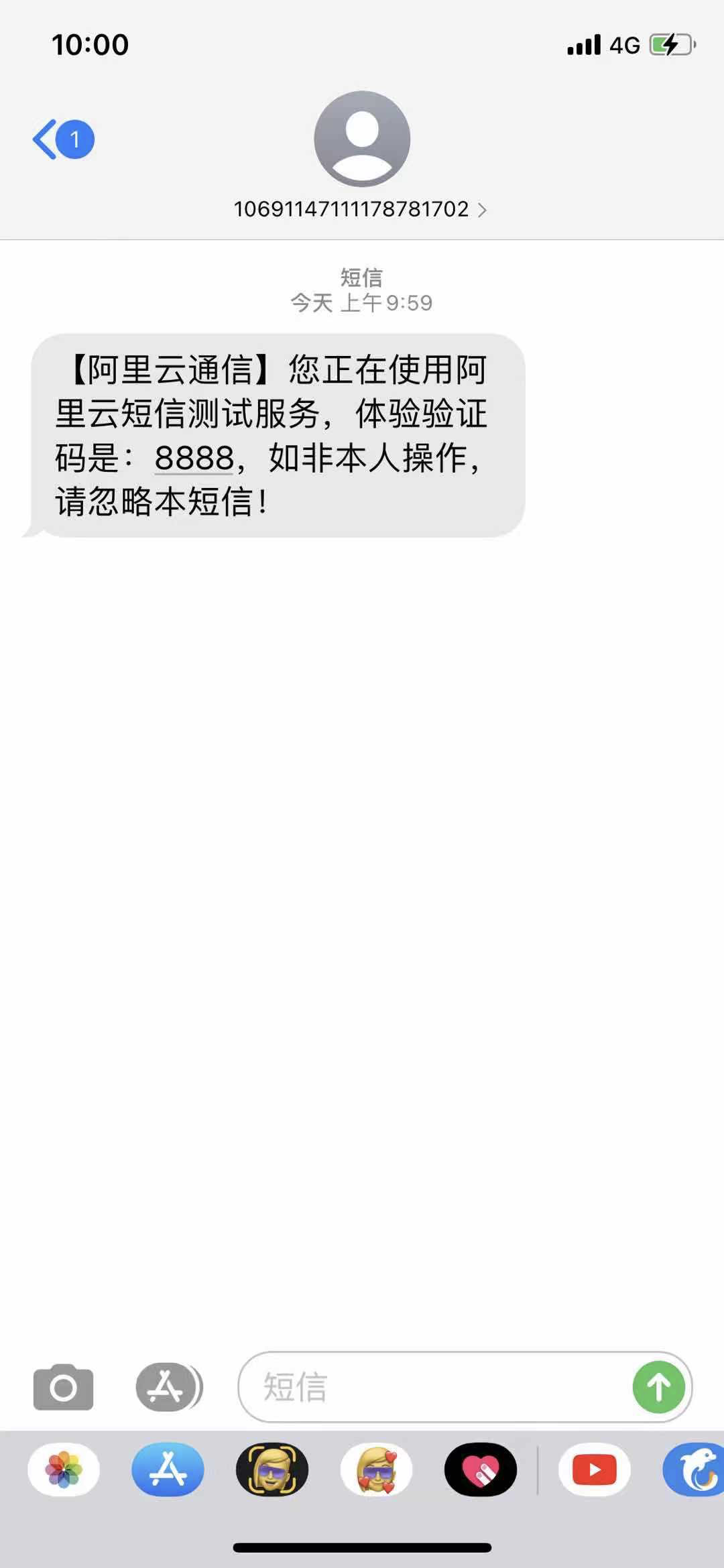Screen dimensions: 724x1568
Task: Toggle the App Store apps drawer button
Action: [169, 1387]
